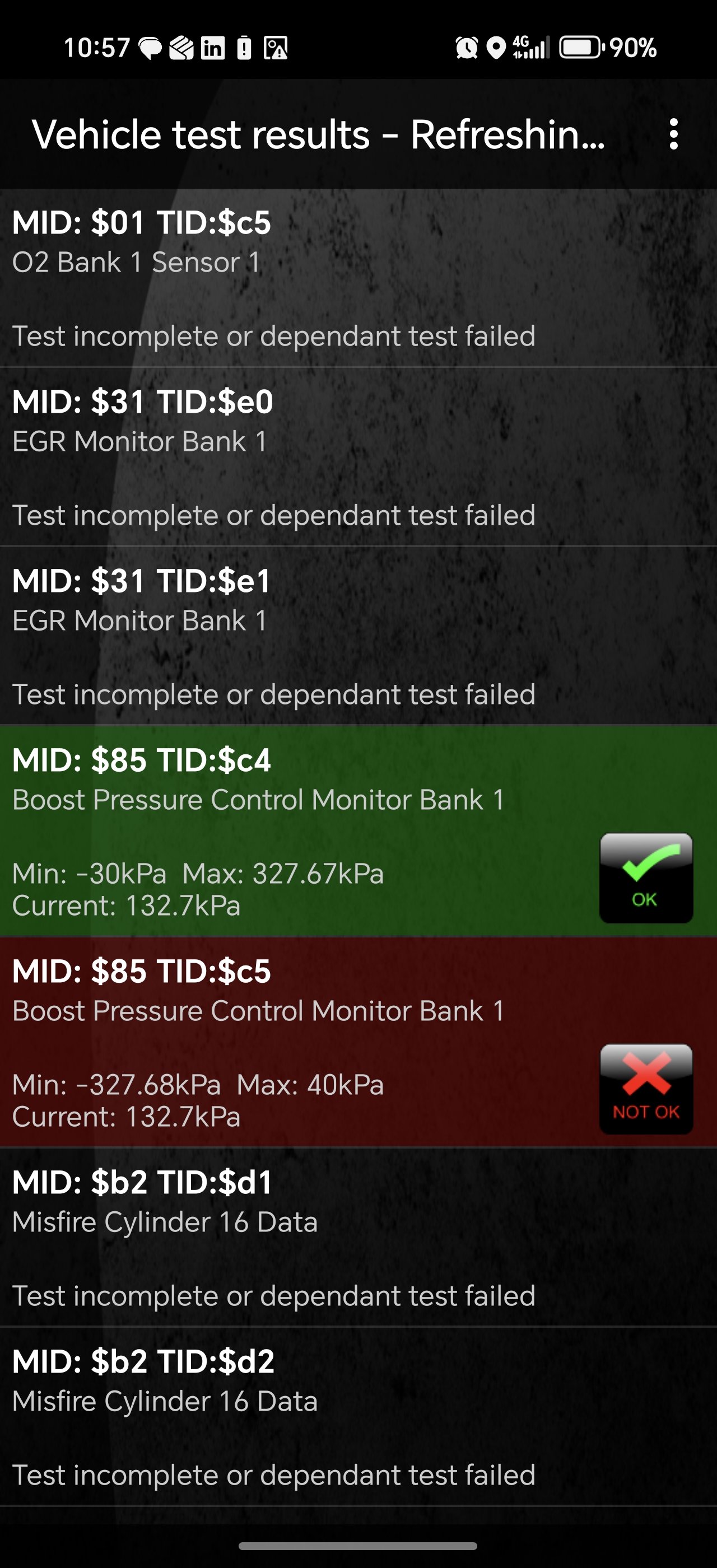Image resolution: width=717 pixels, height=1568 pixels.
Task: Open the Boost Pressure TID:$c5 NOT OK result
Action: tap(358, 1042)
